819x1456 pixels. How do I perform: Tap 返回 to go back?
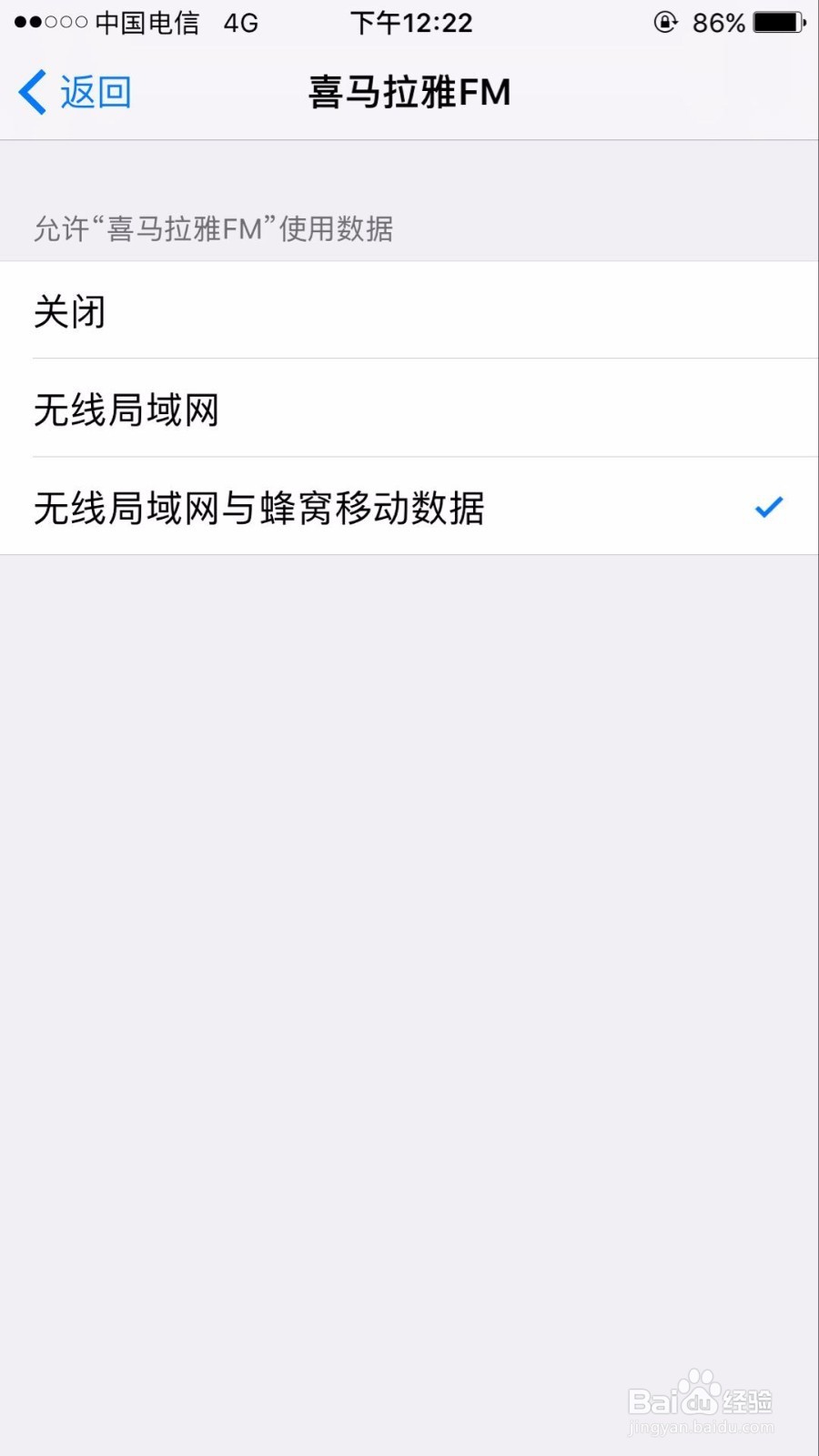pos(94,92)
